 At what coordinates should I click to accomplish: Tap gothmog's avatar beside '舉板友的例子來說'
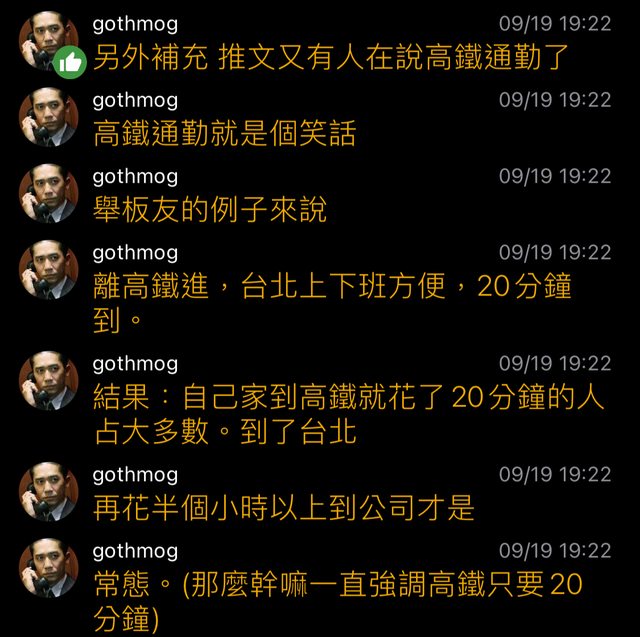click(x=48, y=192)
